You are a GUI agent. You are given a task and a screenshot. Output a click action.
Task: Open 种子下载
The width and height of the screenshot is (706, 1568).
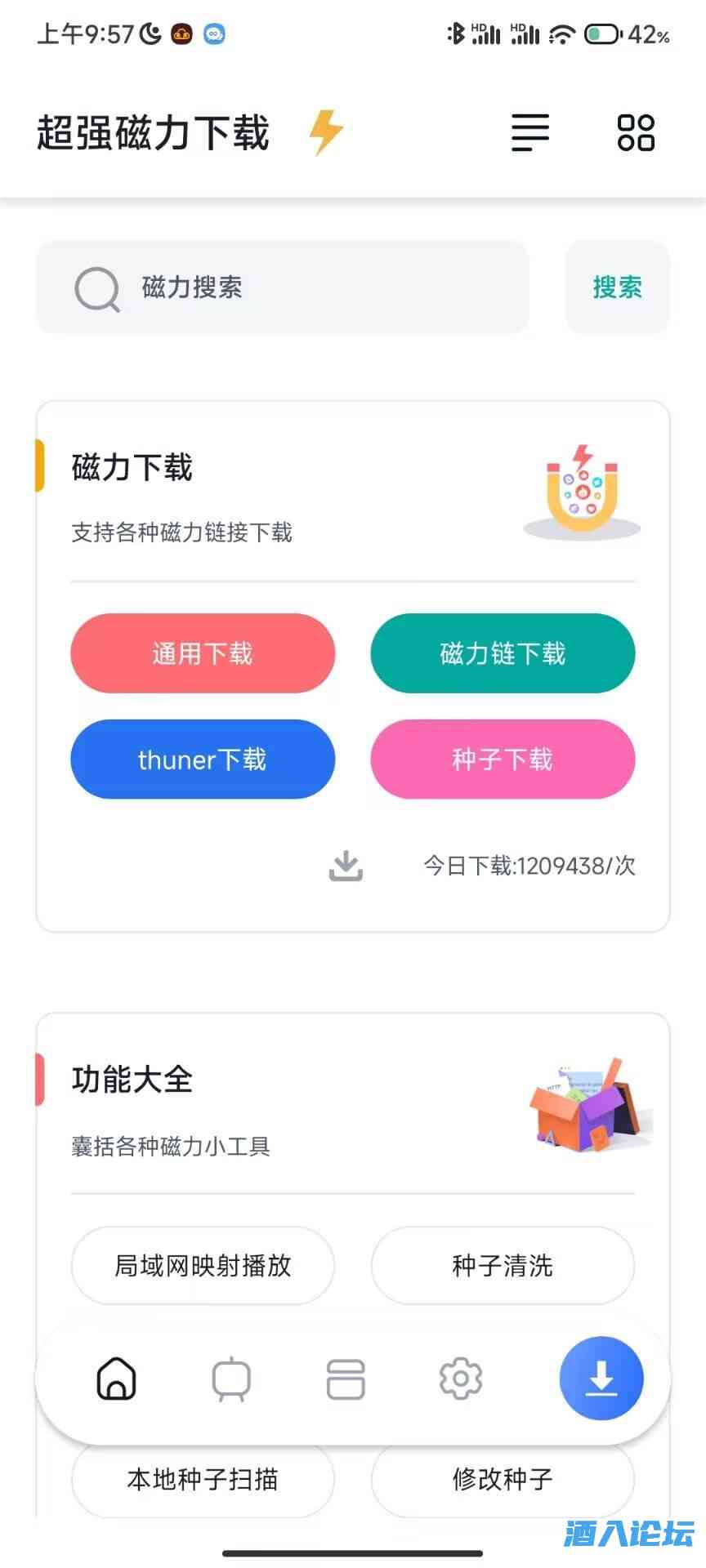click(503, 759)
